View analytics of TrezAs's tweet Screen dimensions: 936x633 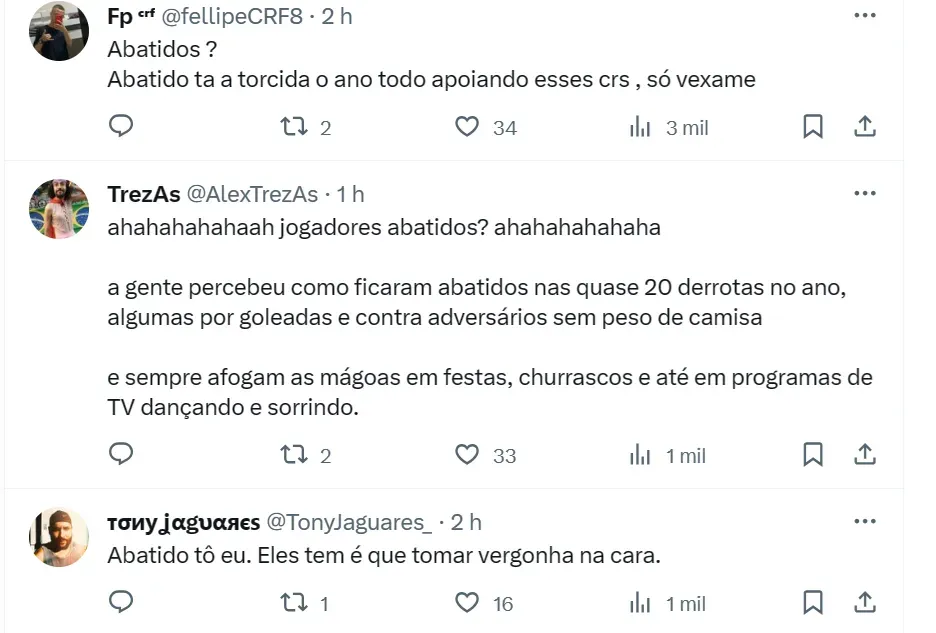pyautogui.click(x=640, y=456)
